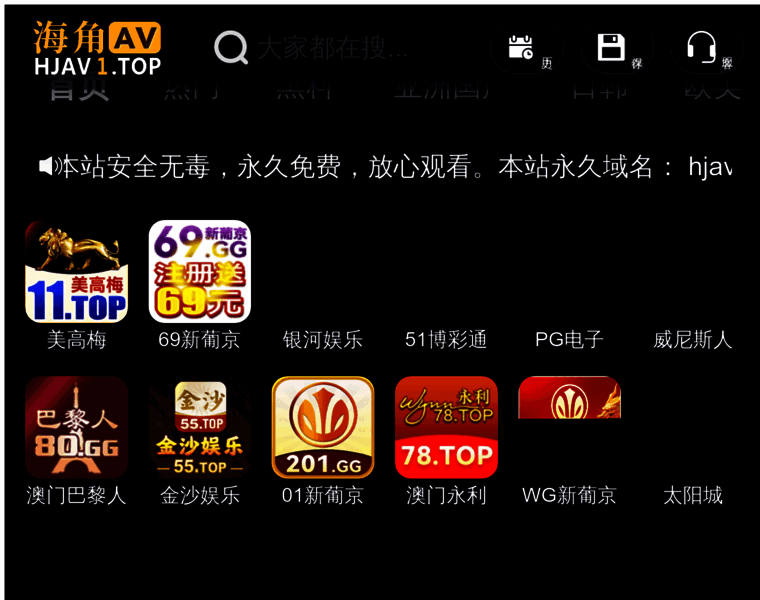Viewport: 760px width, 600px height.
Task: Select the 澳门永利 tile
Action: click(446, 428)
